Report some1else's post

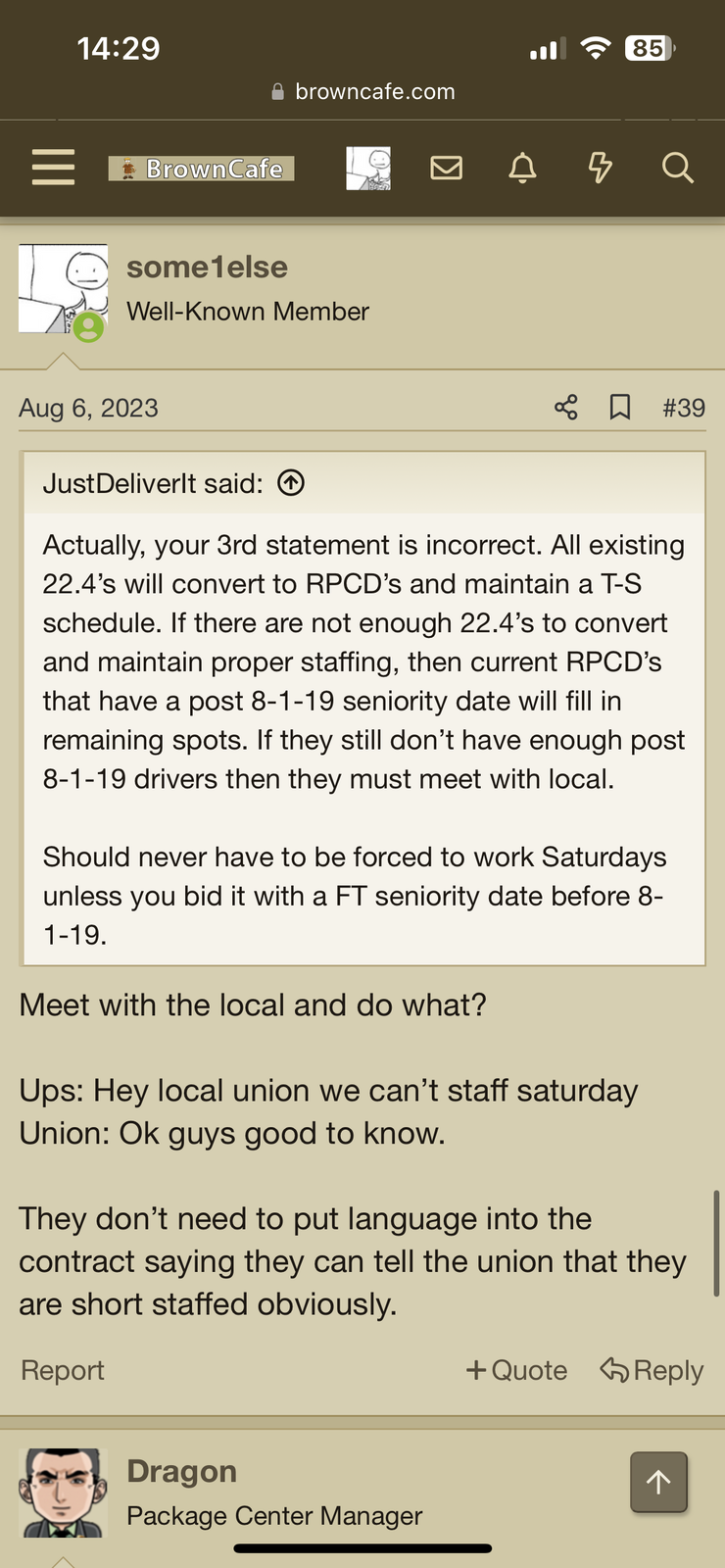click(63, 1370)
